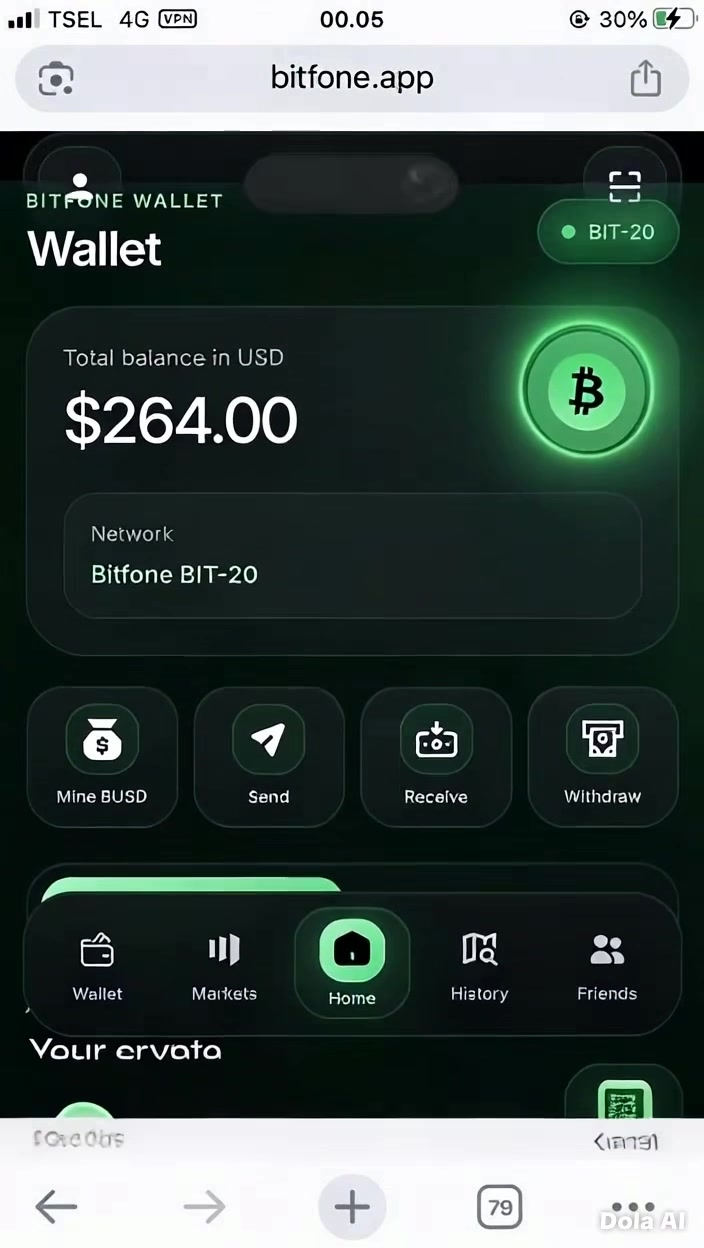This screenshot has width=704, height=1248.
Task: View the 79 open tabs
Action: point(500,1207)
